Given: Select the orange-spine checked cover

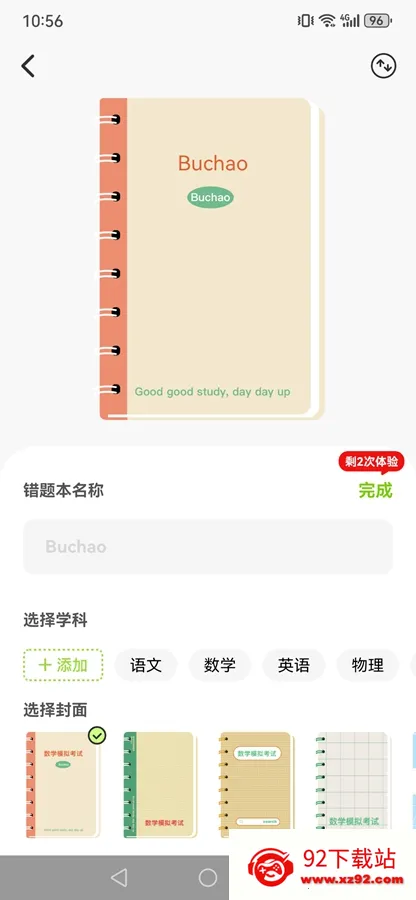Looking at the screenshot, I should (x=64, y=784).
